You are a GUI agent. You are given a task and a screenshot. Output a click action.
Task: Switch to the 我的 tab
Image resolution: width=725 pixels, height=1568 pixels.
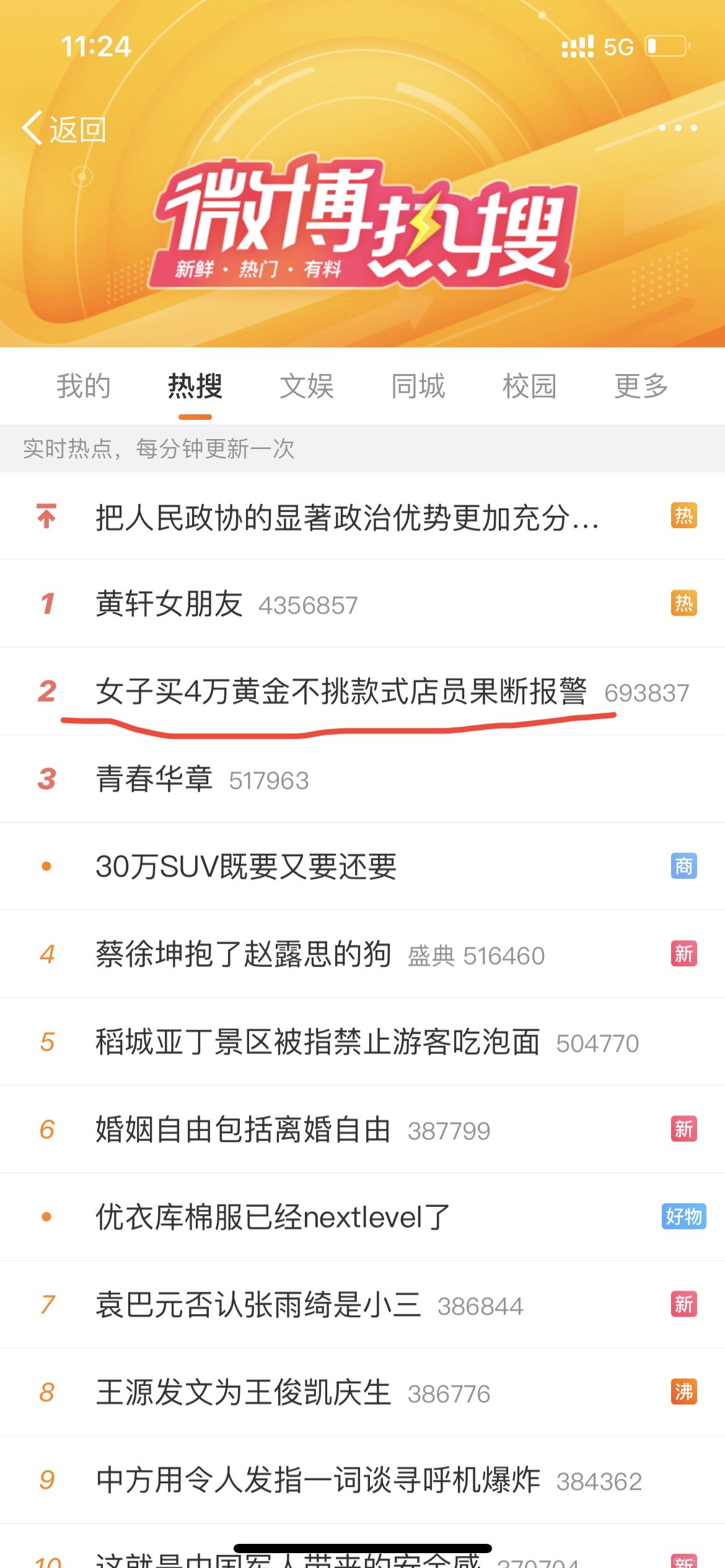(x=84, y=386)
